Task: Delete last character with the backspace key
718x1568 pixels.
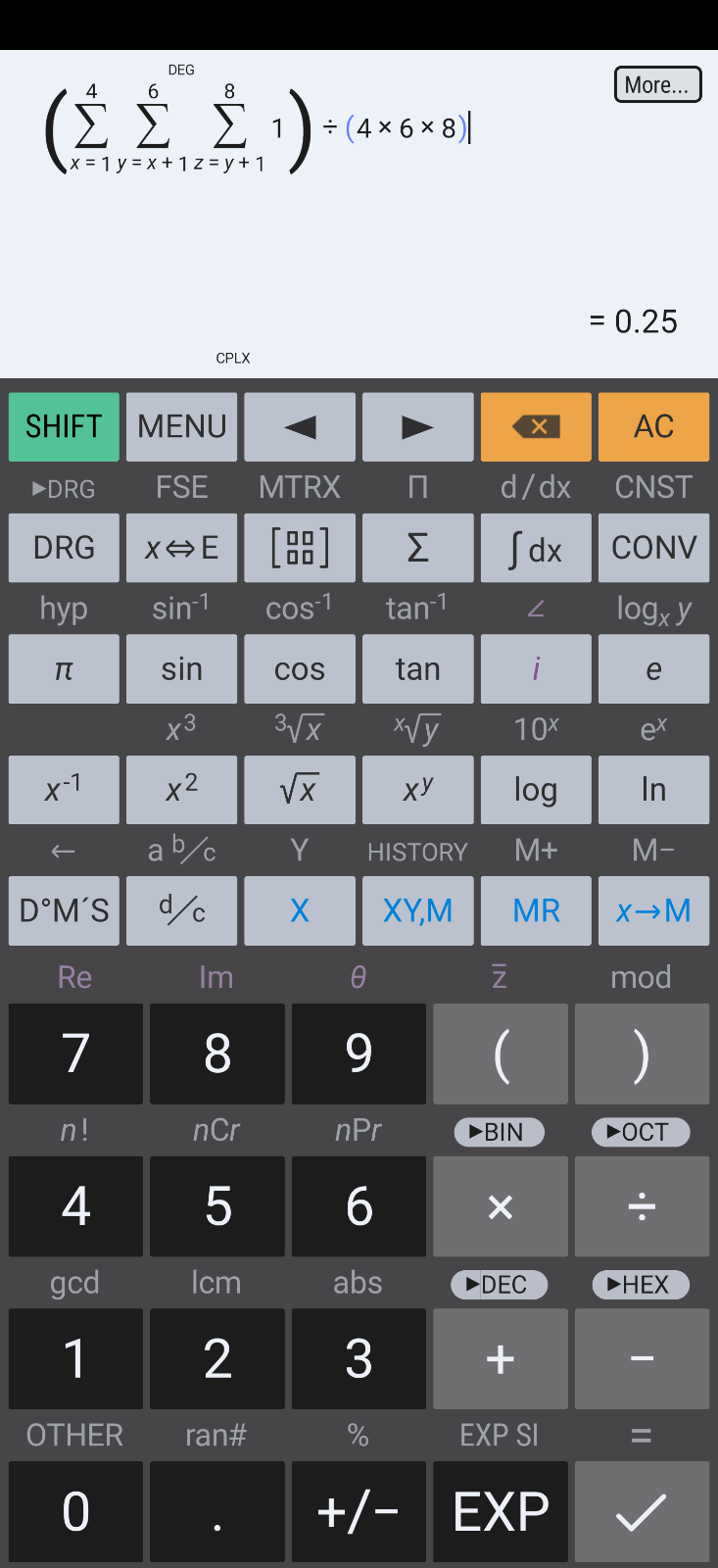Action: click(x=536, y=426)
